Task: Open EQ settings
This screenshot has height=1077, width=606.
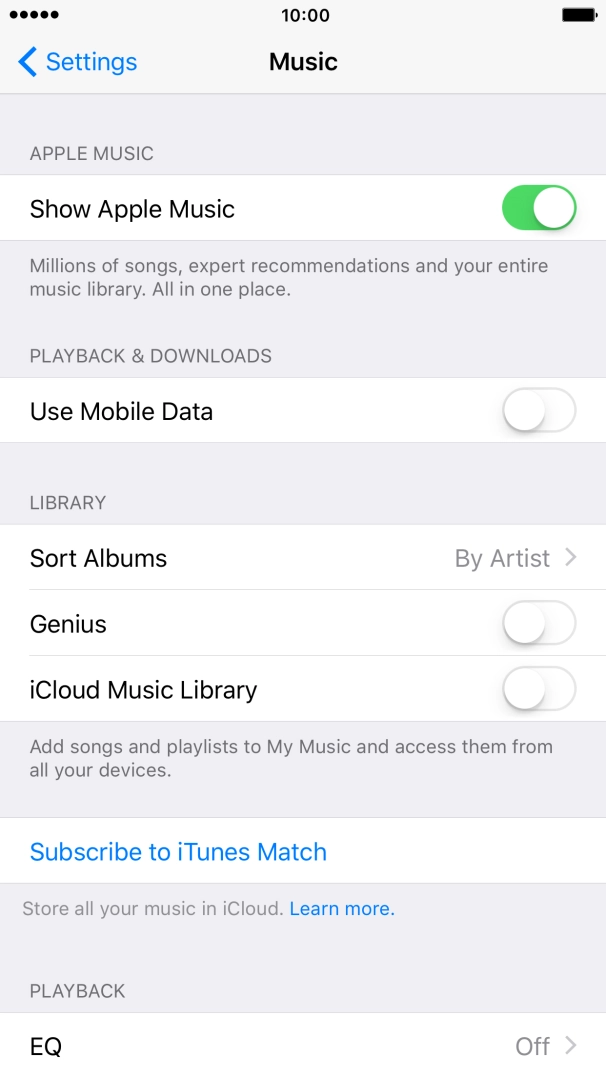Action: click(303, 1046)
